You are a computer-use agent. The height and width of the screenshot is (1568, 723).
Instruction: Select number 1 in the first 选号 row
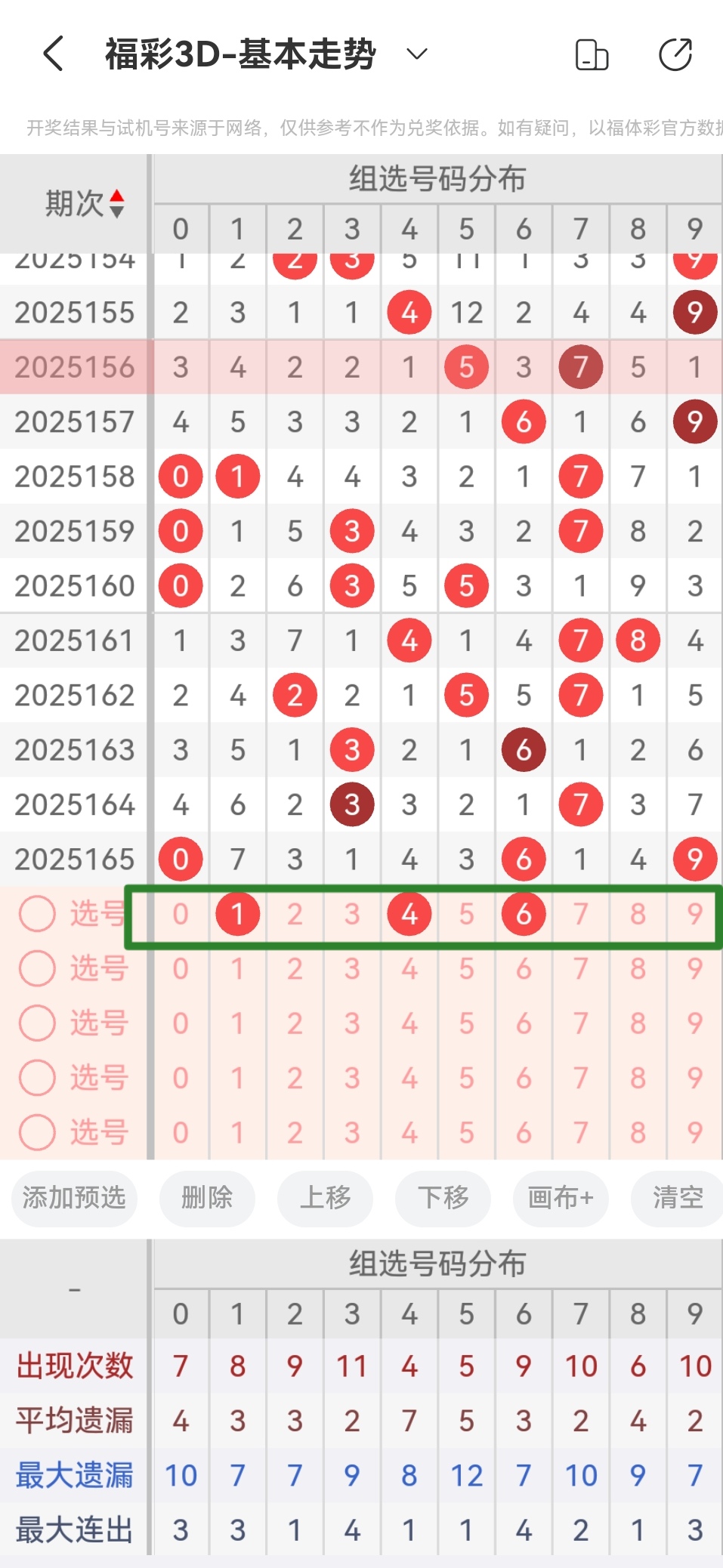[237, 913]
